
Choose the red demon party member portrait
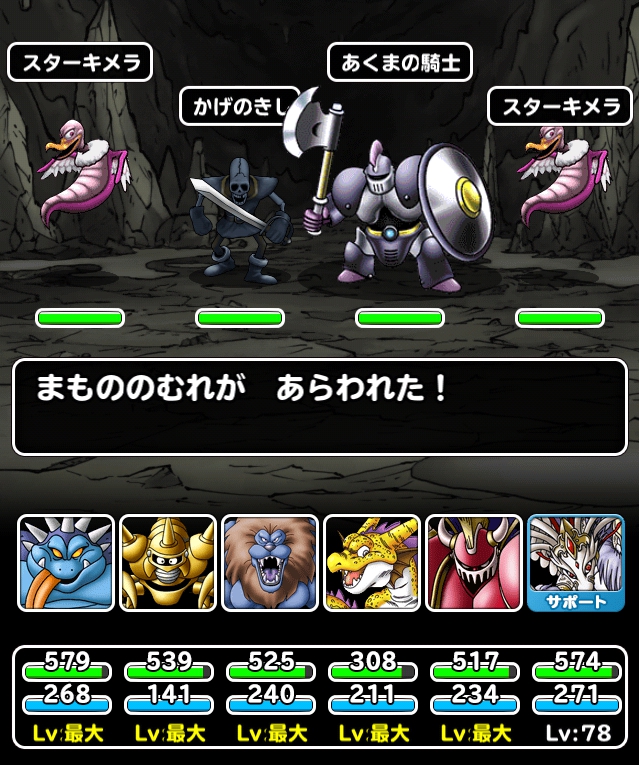point(474,563)
